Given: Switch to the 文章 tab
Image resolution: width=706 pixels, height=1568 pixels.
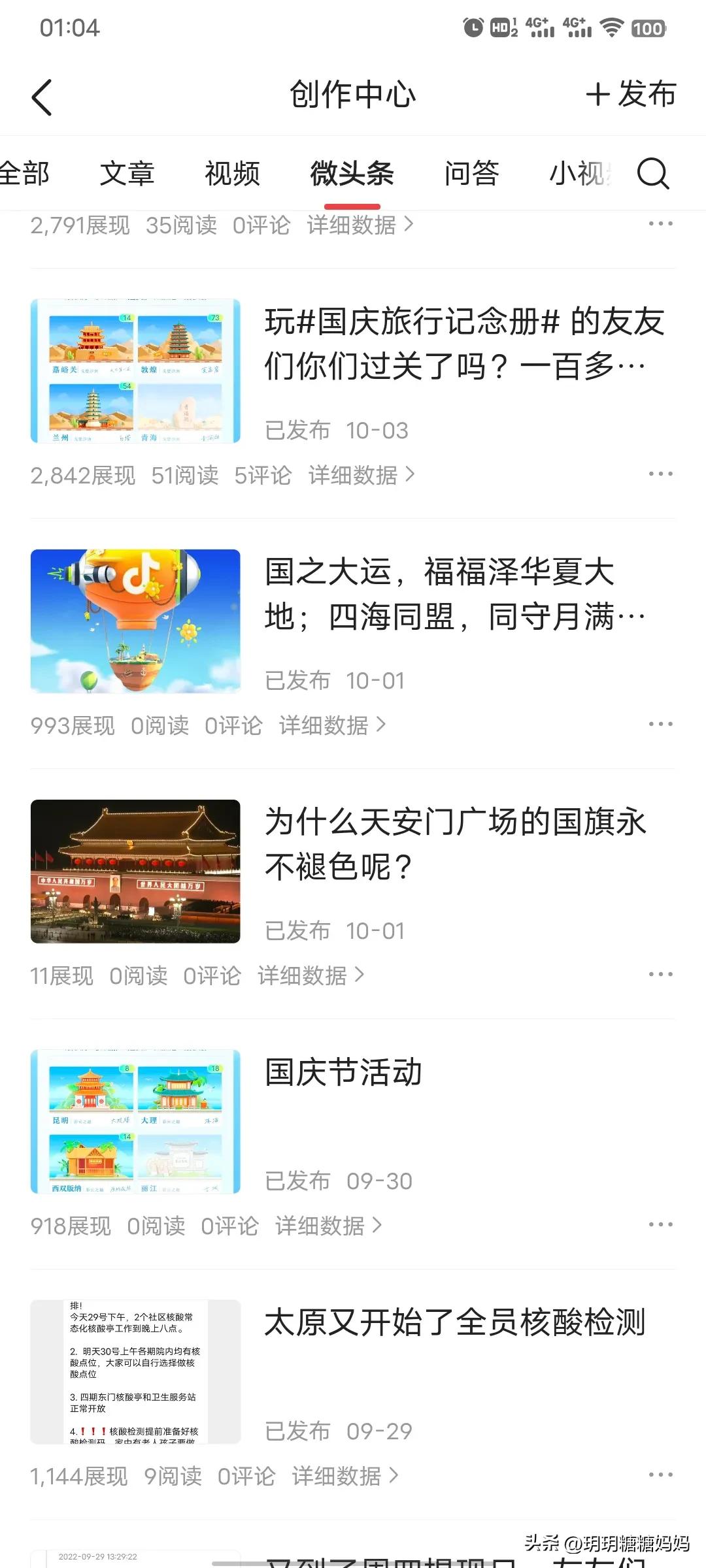Looking at the screenshot, I should click(x=127, y=174).
